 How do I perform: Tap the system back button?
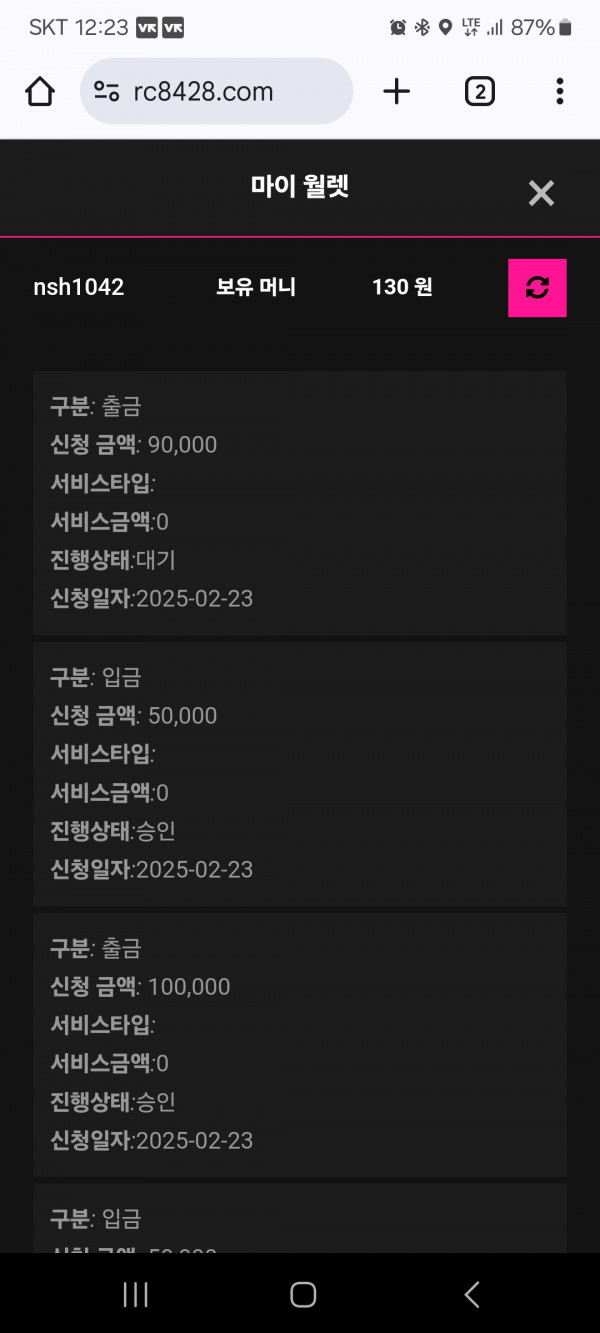[x=472, y=1294]
